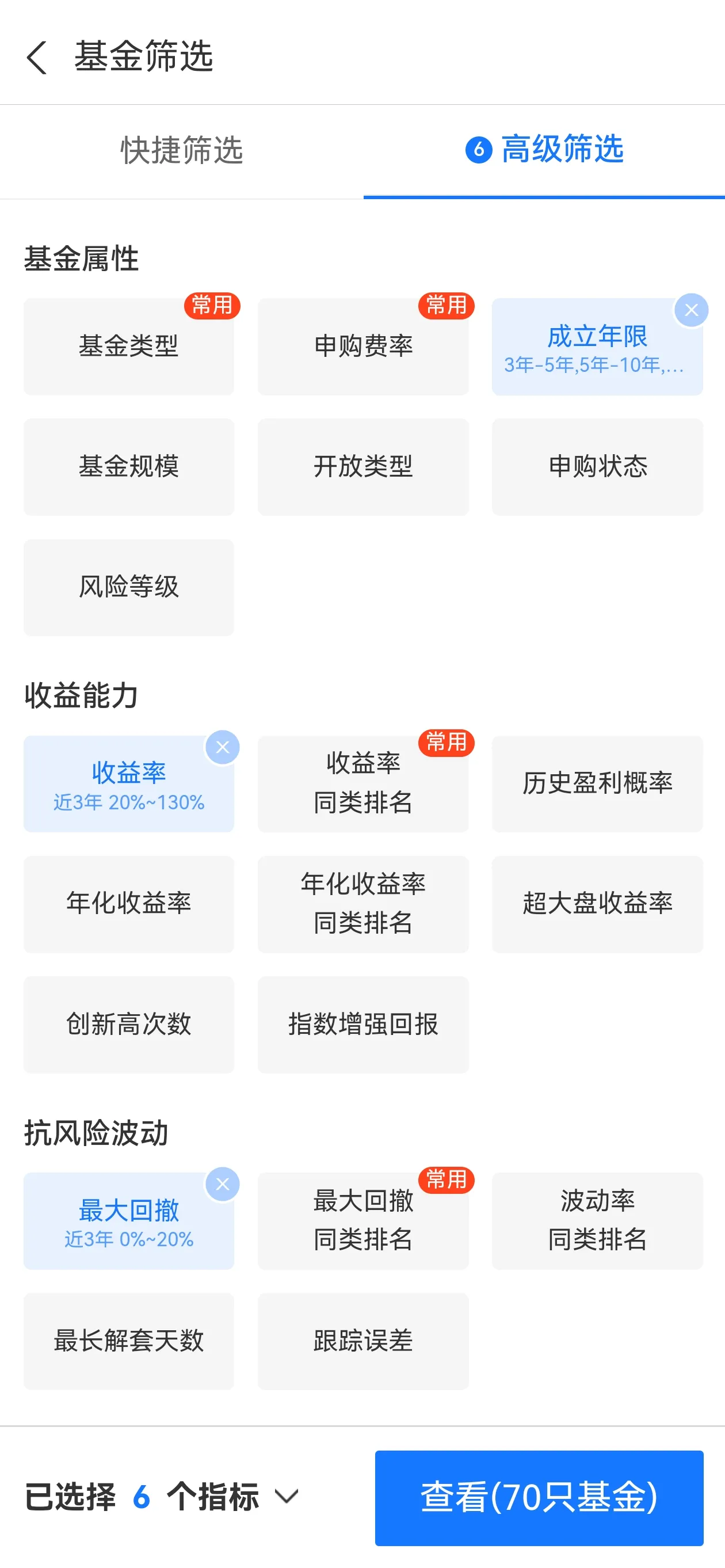Remove the 成立年限 filter selection
The image size is (725, 1568).
click(691, 310)
